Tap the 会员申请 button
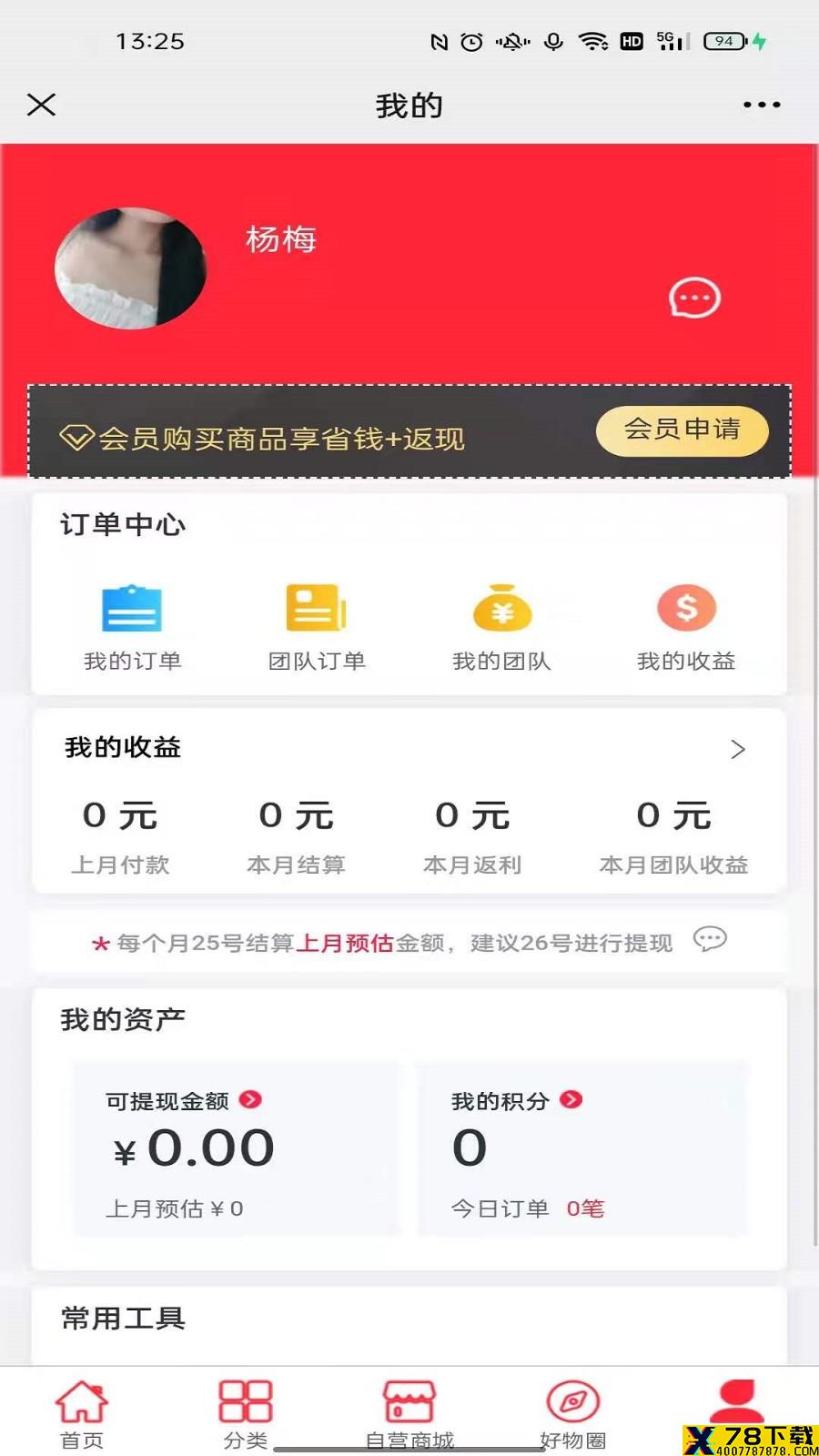Image resolution: width=819 pixels, height=1456 pixels. click(x=682, y=430)
